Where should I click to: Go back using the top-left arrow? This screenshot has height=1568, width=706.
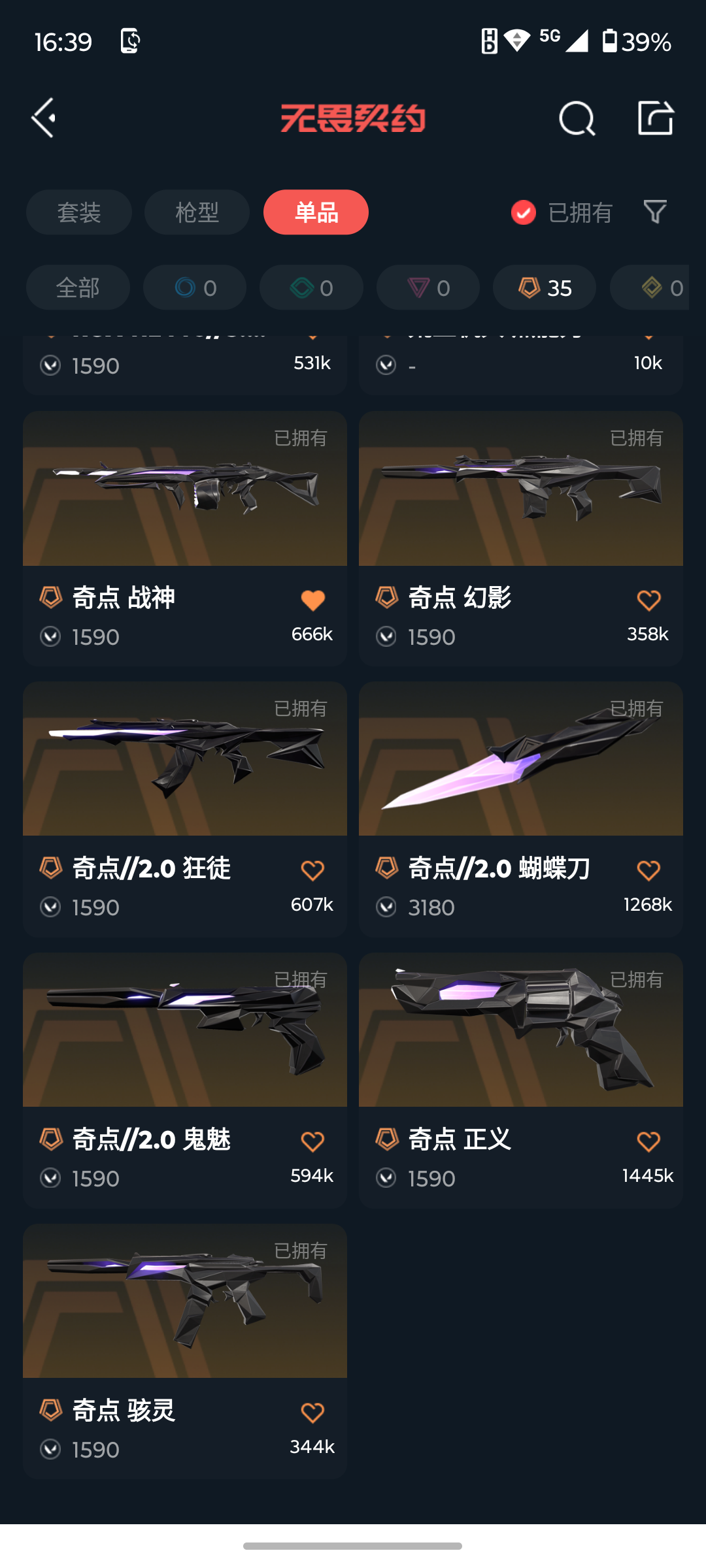tap(44, 118)
